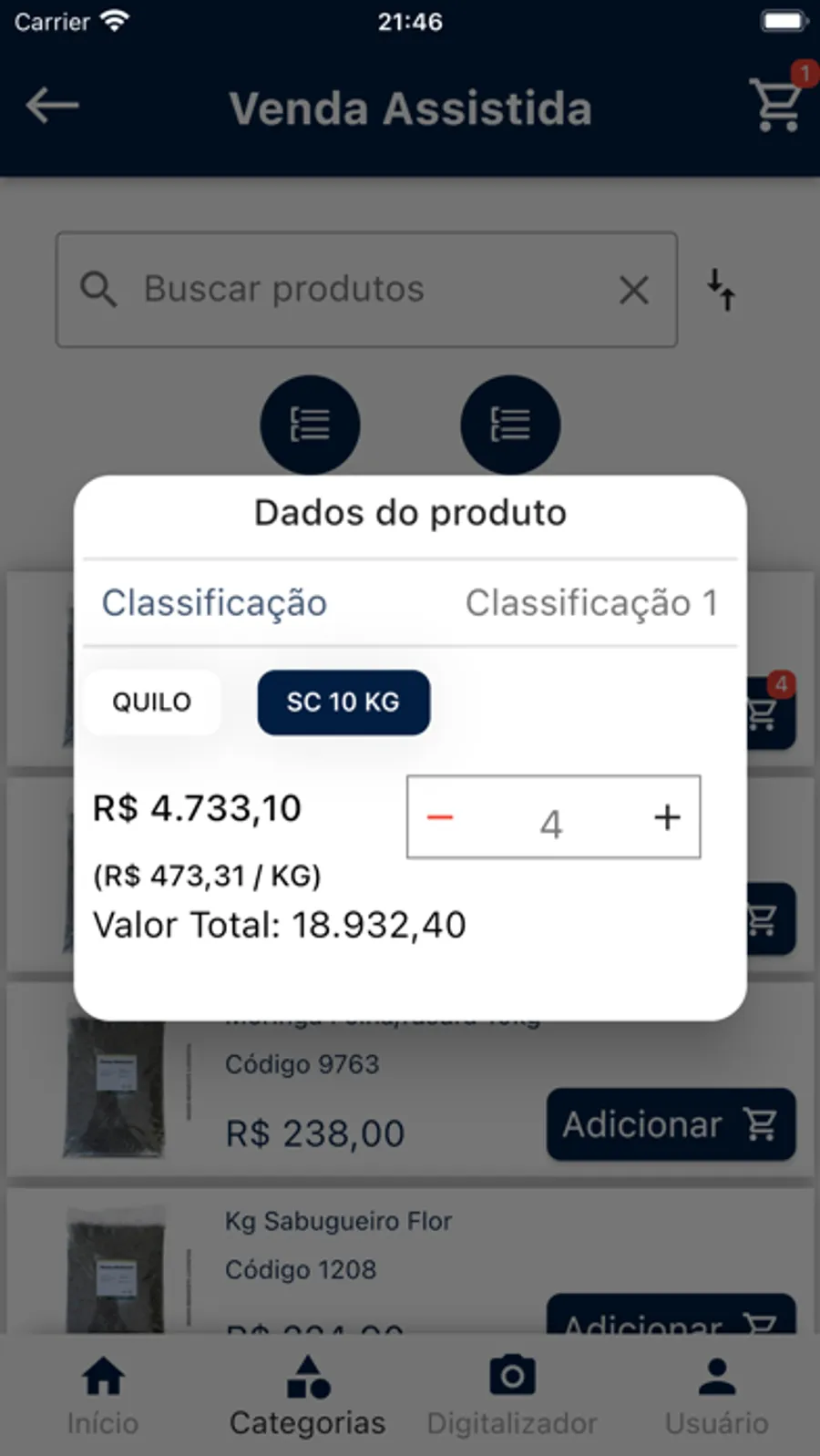The image size is (820, 1456).
Task: Open the Classificação 1 selector
Action: pyautogui.click(x=590, y=602)
